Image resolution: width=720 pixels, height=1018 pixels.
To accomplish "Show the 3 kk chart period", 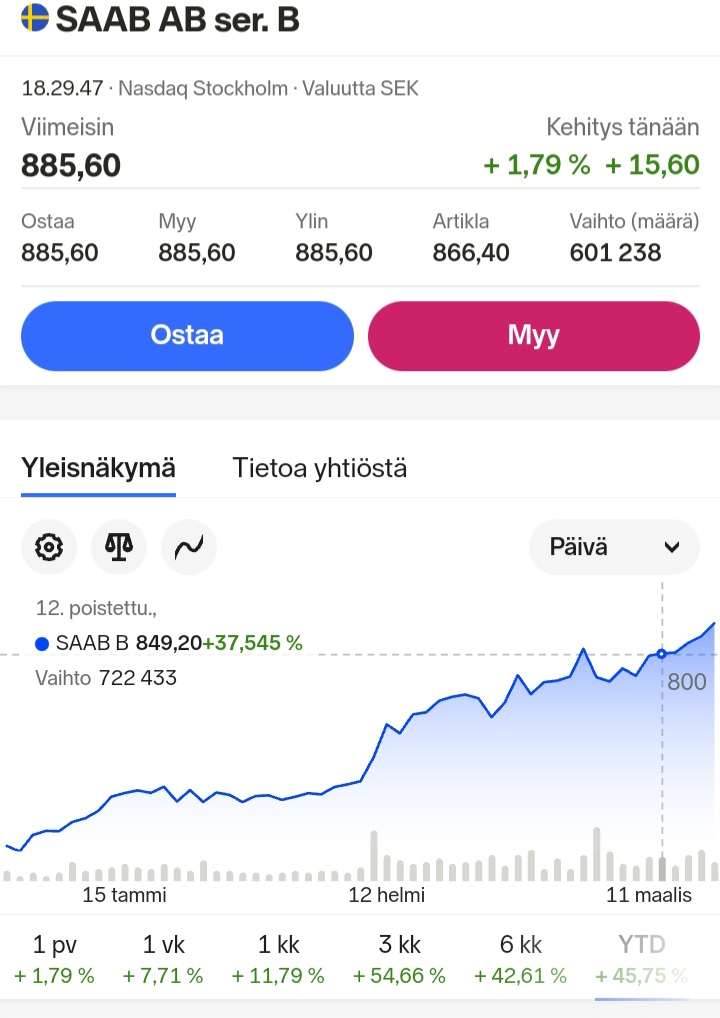I will tap(399, 958).
